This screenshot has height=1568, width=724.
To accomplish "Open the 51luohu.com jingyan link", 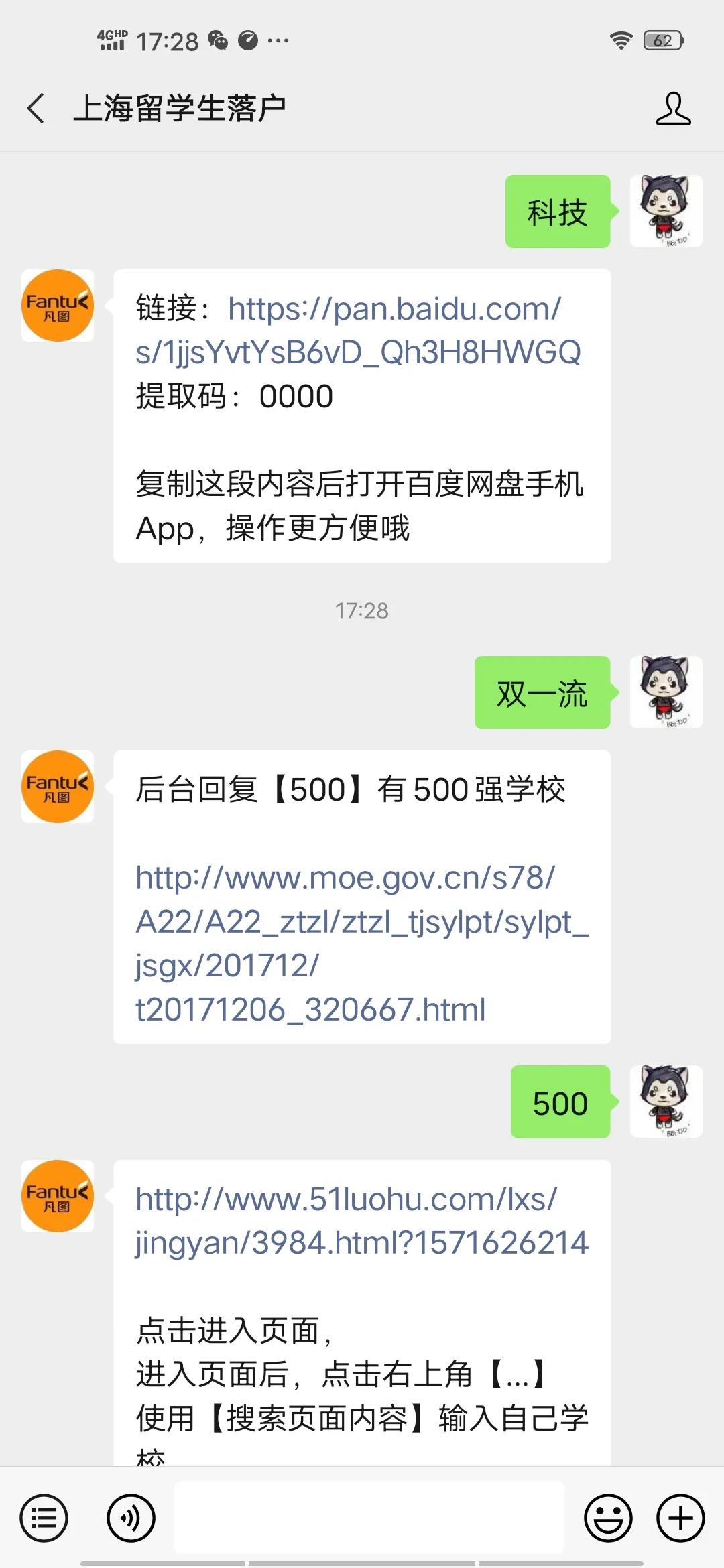I will 362,1221.
